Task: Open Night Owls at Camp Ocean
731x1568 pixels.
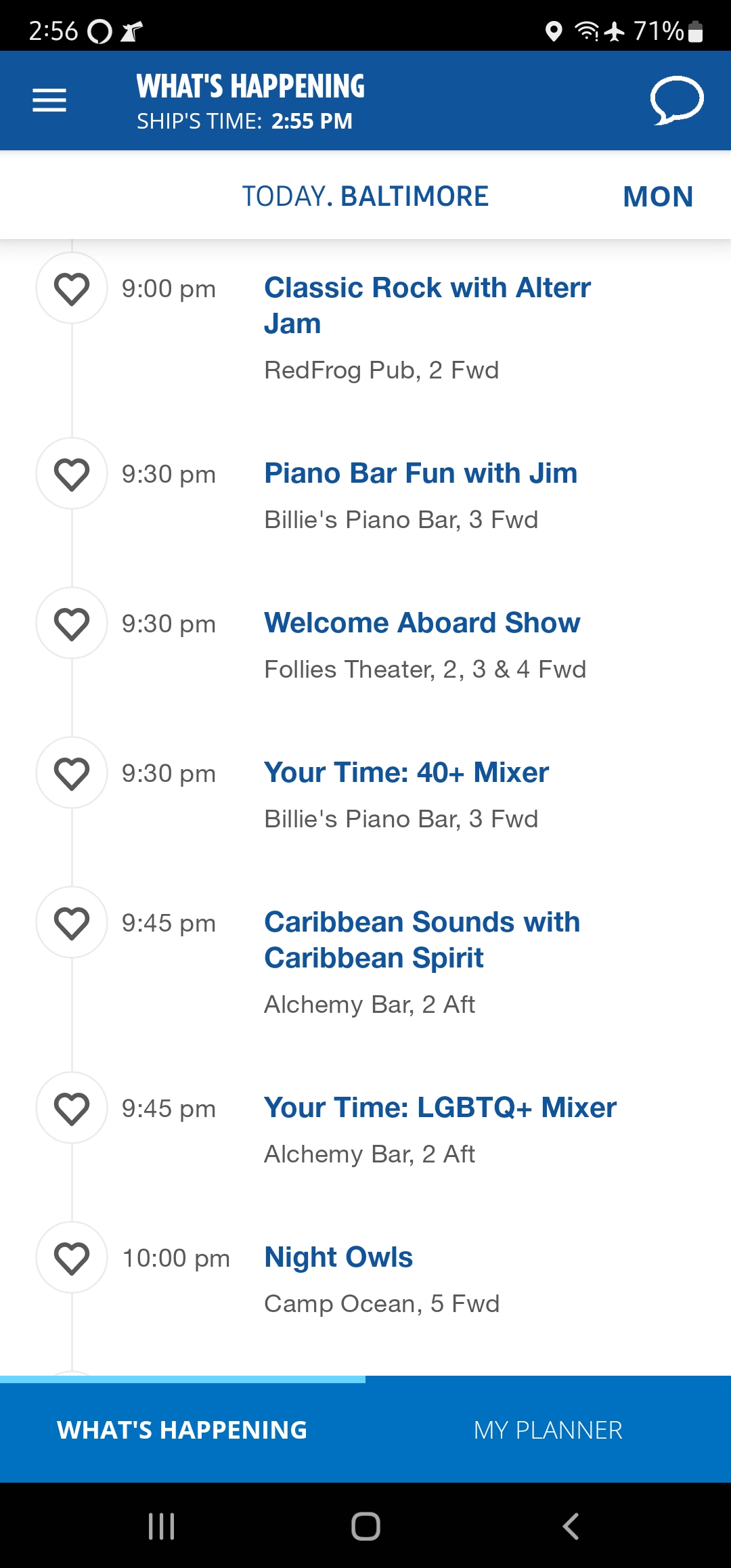Action: pos(338,1257)
